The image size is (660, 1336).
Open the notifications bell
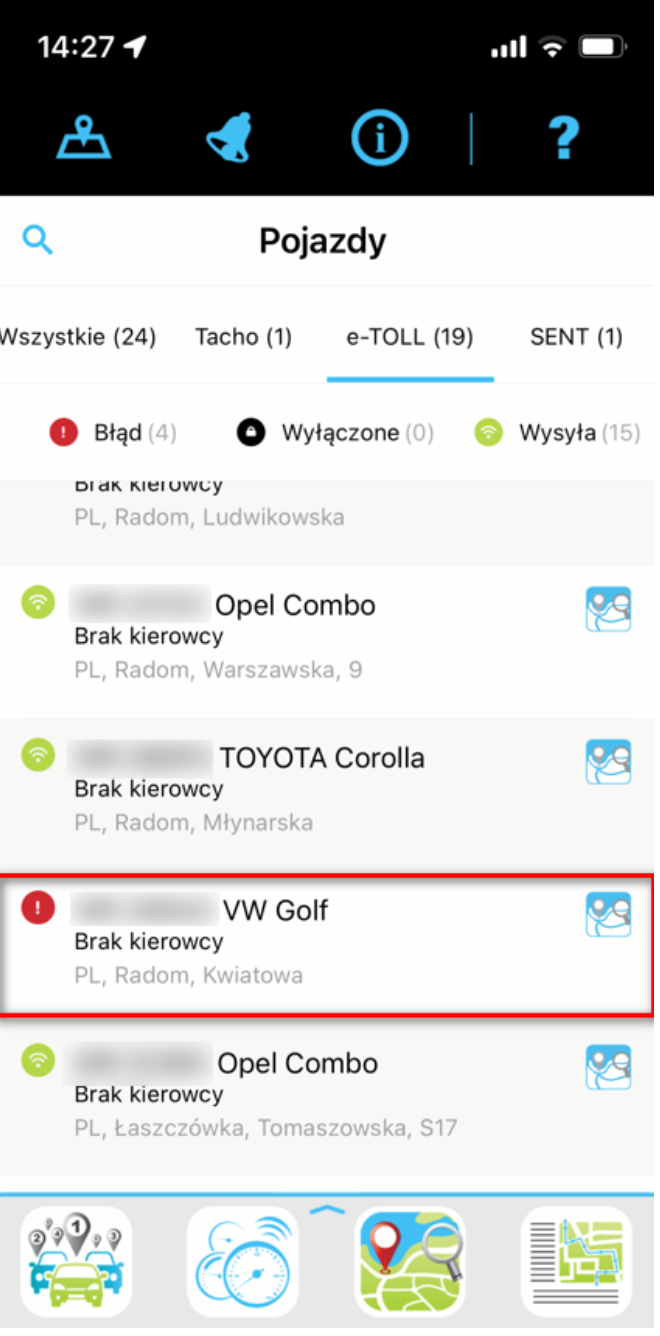(x=232, y=139)
